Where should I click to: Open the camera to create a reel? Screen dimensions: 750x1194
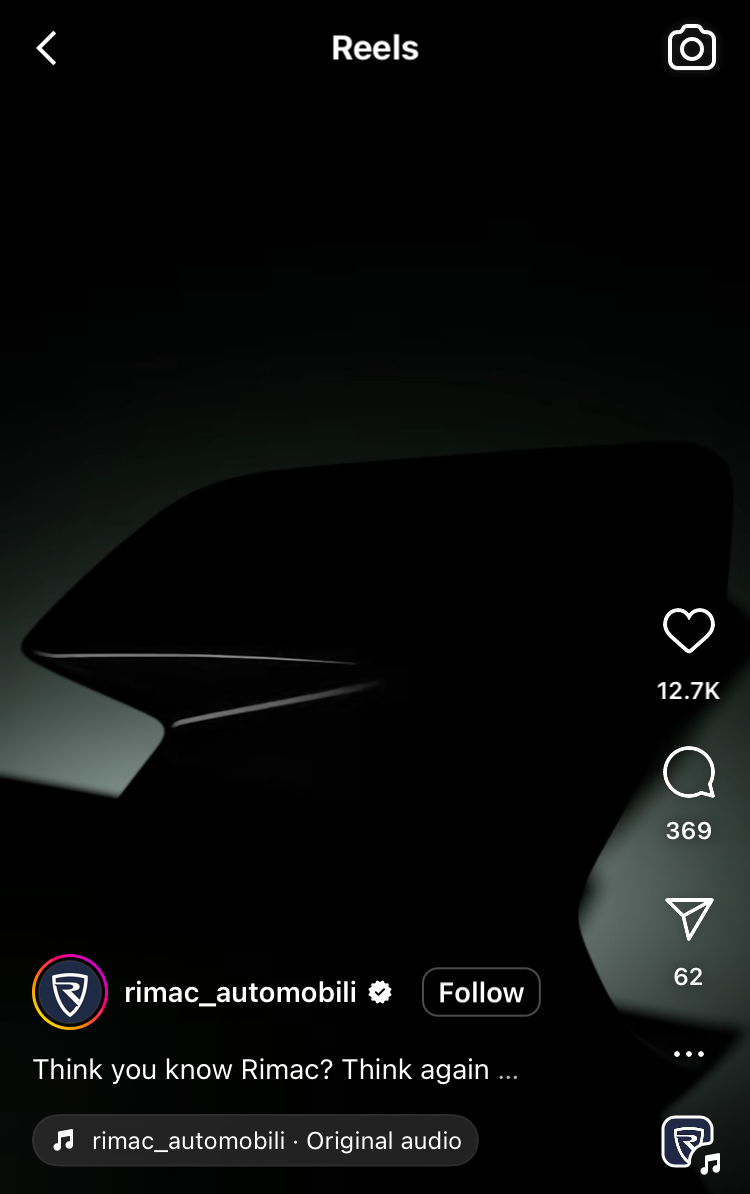click(x=692, y=48)
